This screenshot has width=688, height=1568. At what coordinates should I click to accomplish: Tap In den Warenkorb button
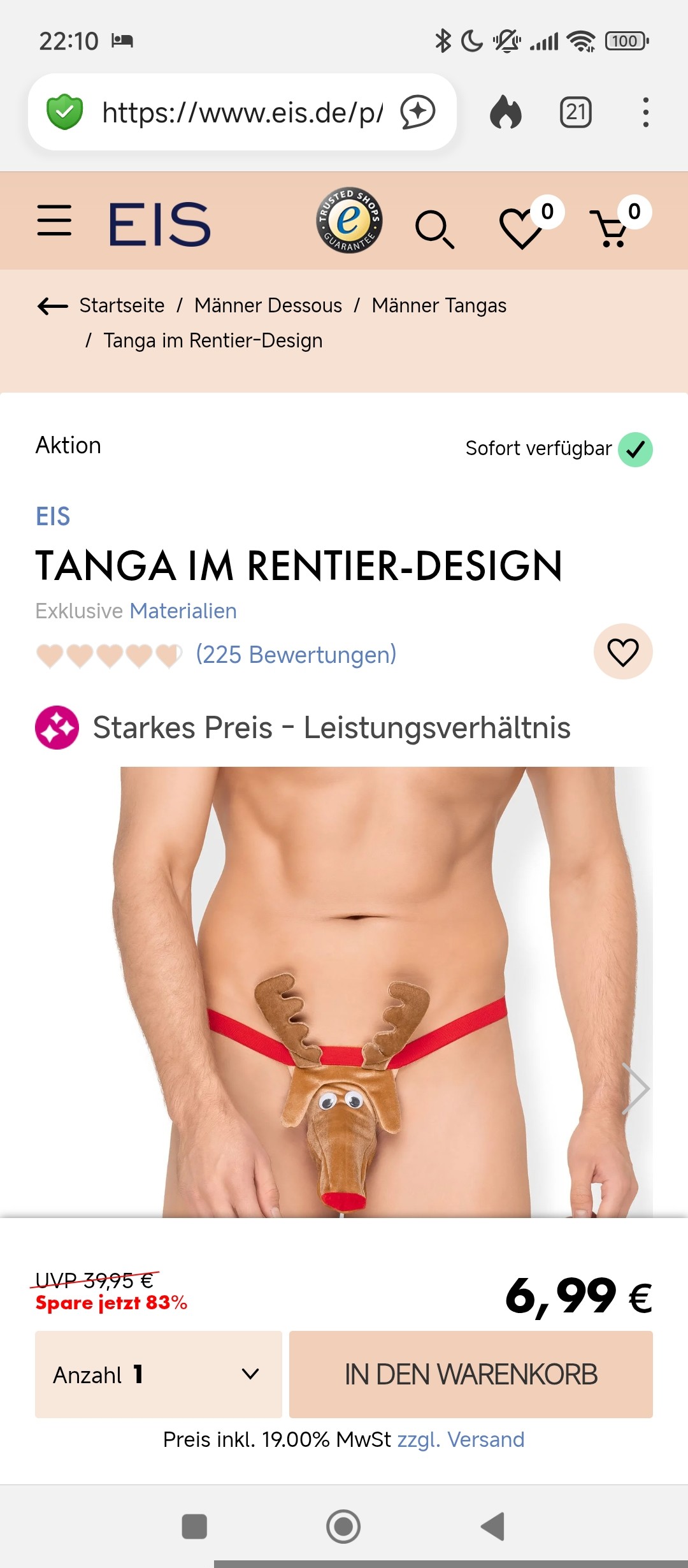[x=471, y=1374]
